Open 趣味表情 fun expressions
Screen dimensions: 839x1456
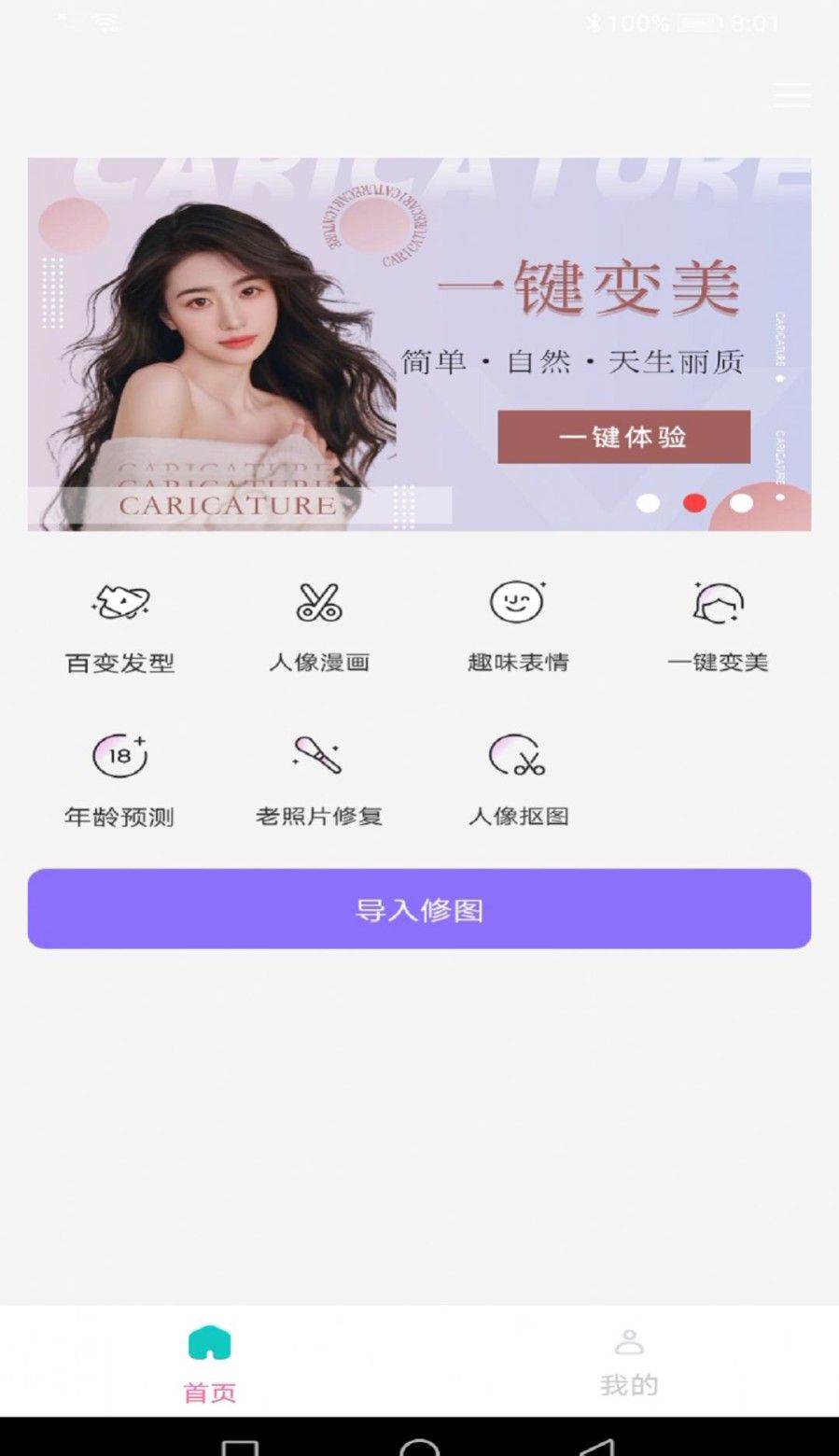pos(518,625)
